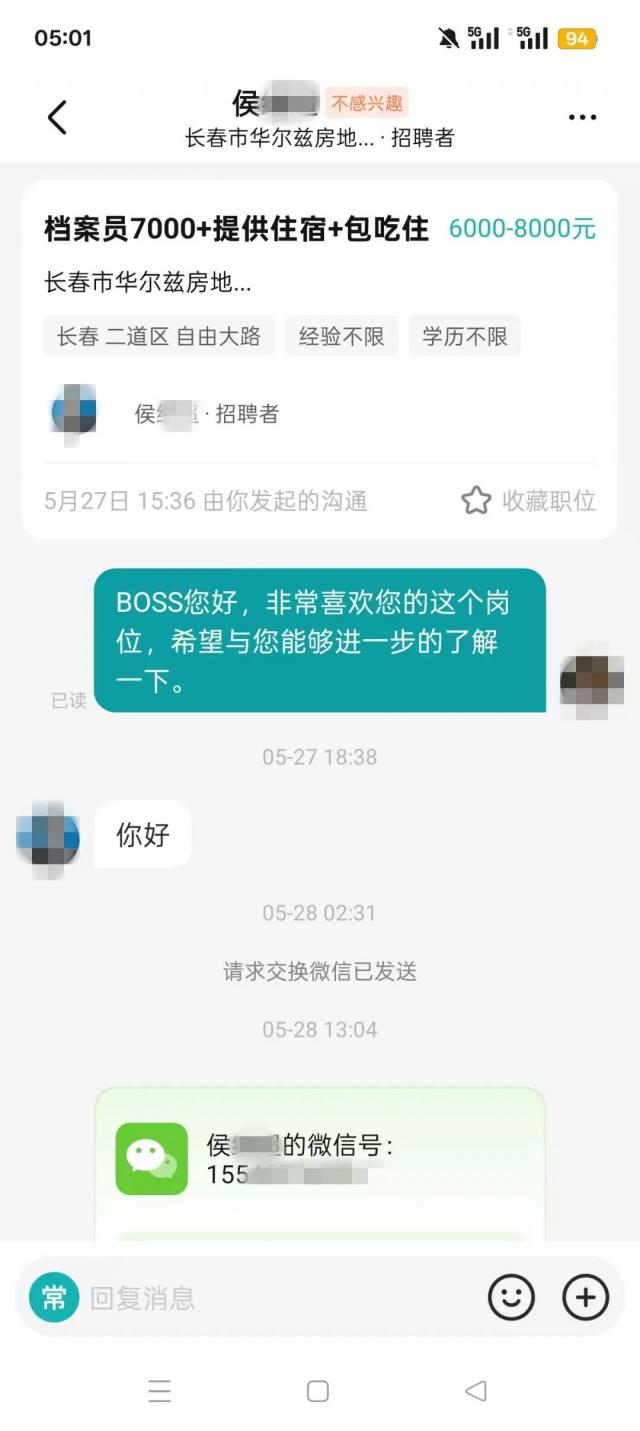Bookmark the job via 收藏职位
The width and height of the screenshot is (640, 1431).
click(x=528, y=500)
